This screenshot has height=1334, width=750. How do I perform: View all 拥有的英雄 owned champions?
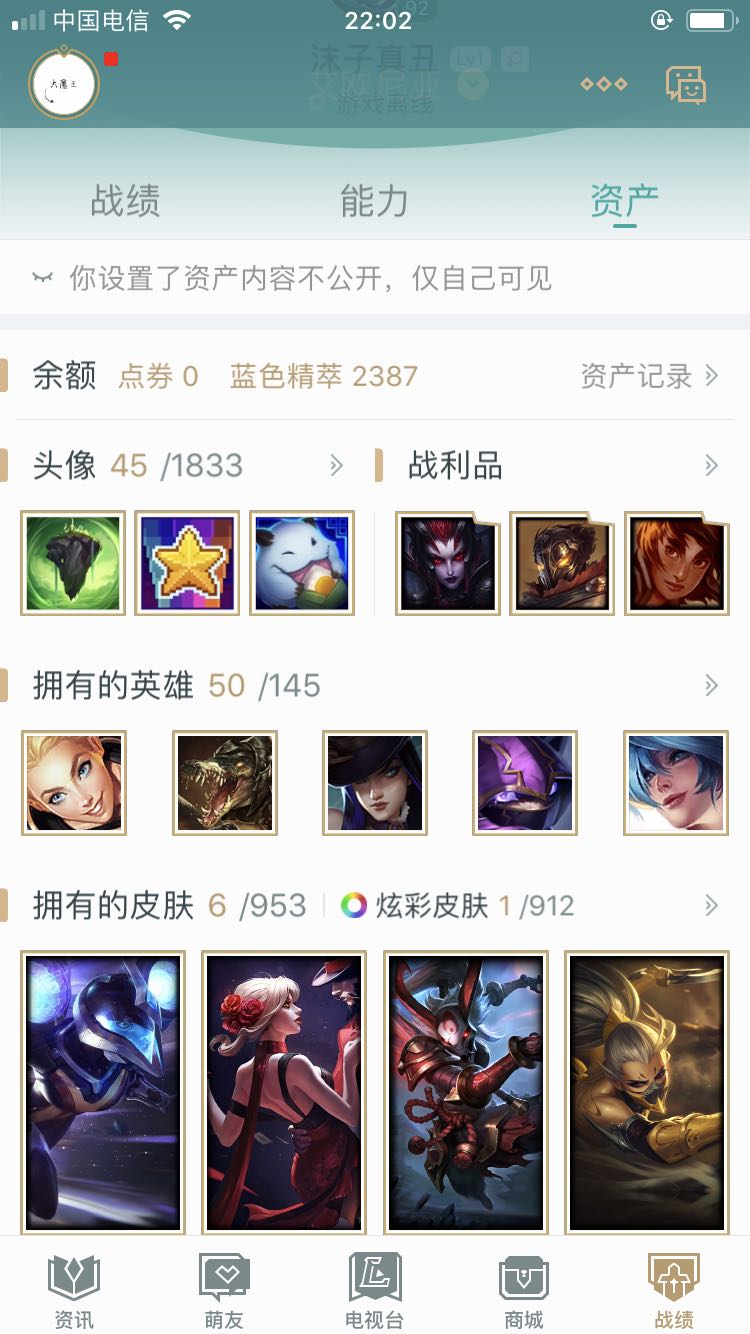[711, 685]
